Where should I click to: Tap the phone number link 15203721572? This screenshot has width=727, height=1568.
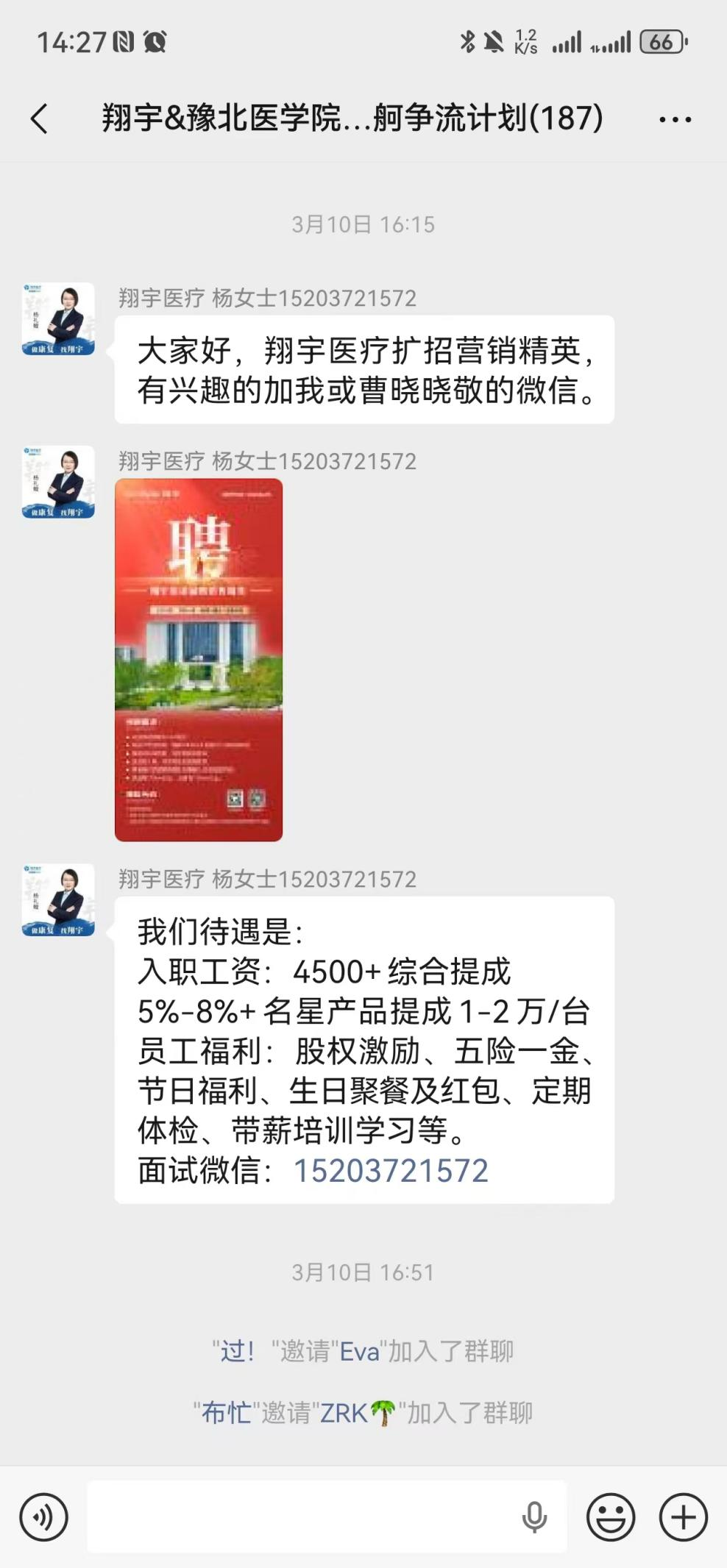coord(391,1170)
